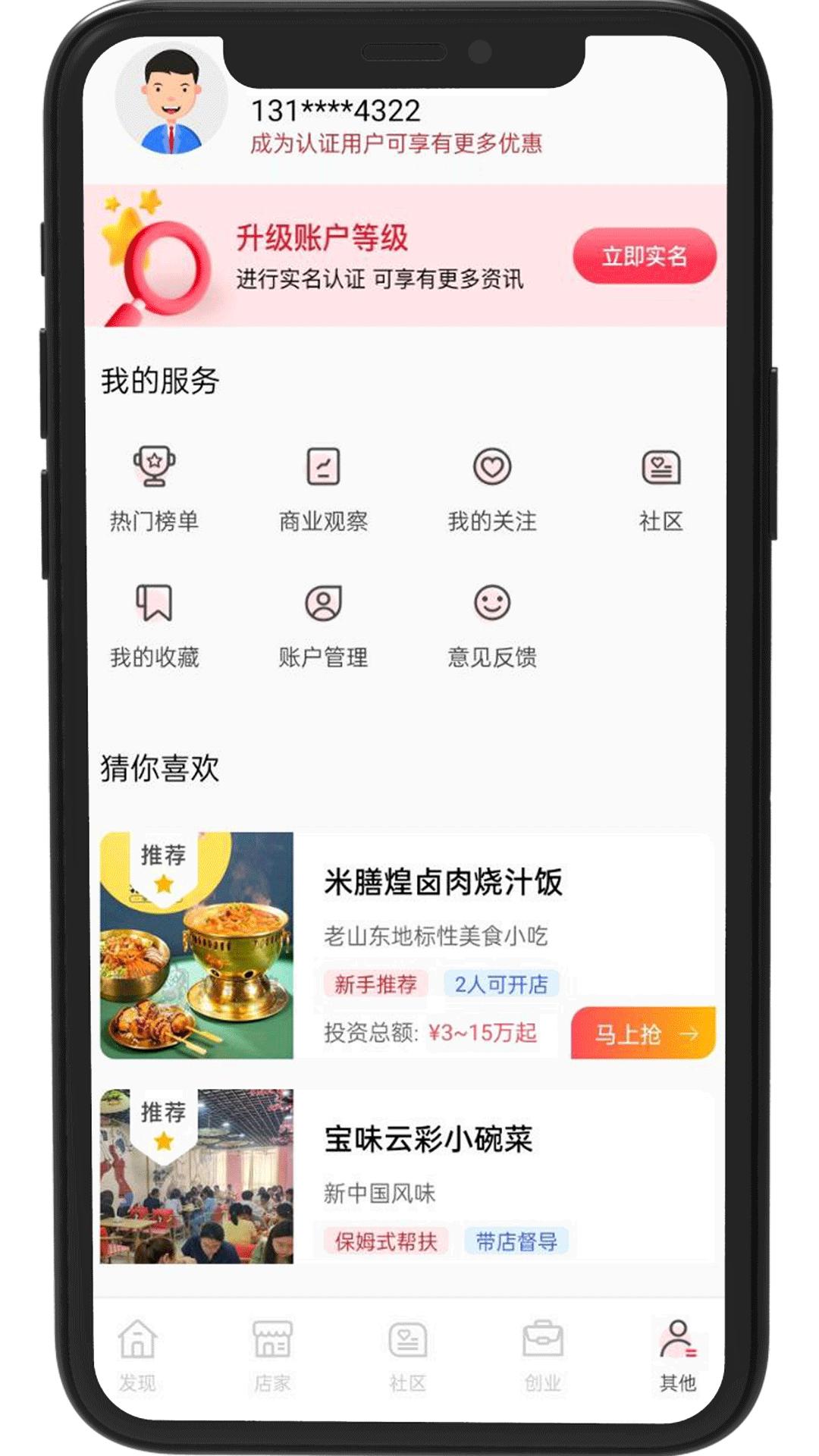Viewport: 819px width, 1456px height.
Task: Open 社区 in my services
Action: pyautogui.click(x=661, y=487)
